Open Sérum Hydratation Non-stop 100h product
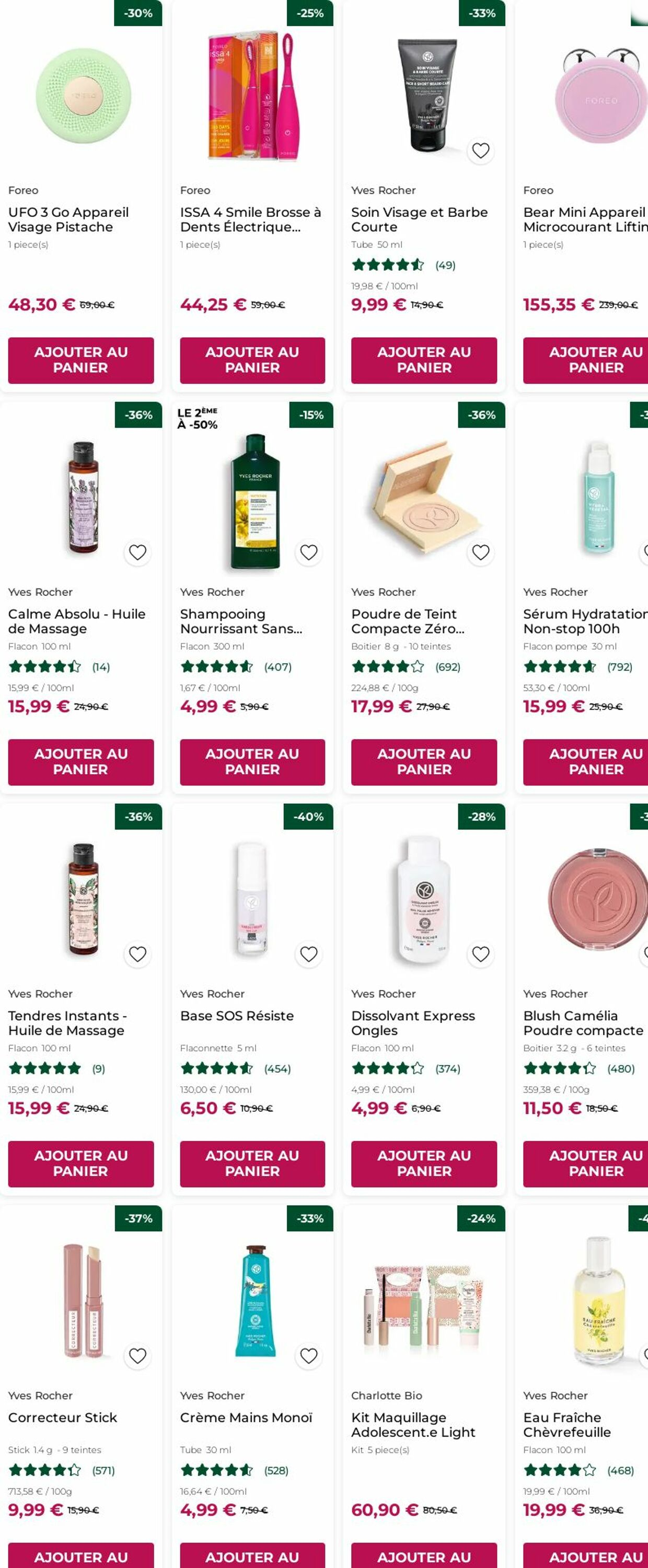The width and height of the screenshot is (648, 1568). pyautogui.click(x=584, y=621)
